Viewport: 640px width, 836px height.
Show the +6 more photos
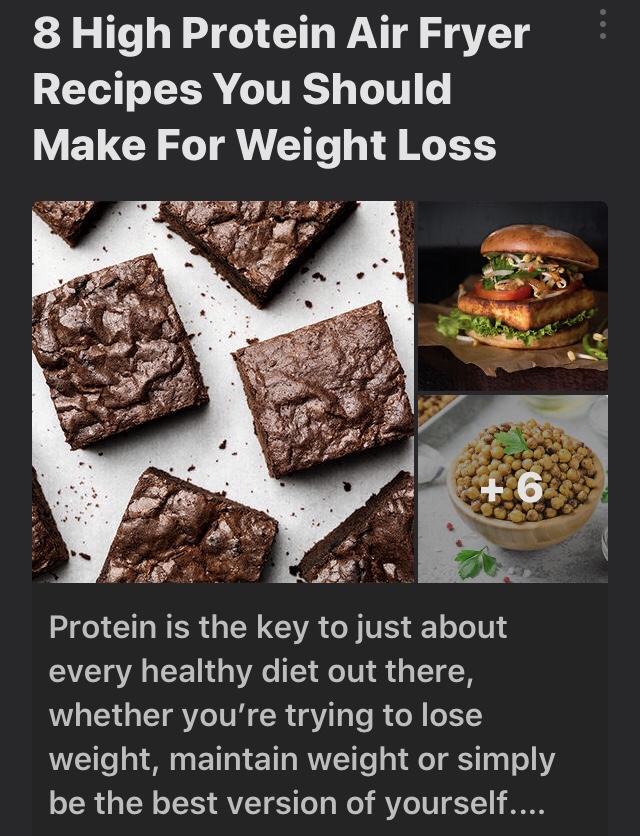click(512, 489)
